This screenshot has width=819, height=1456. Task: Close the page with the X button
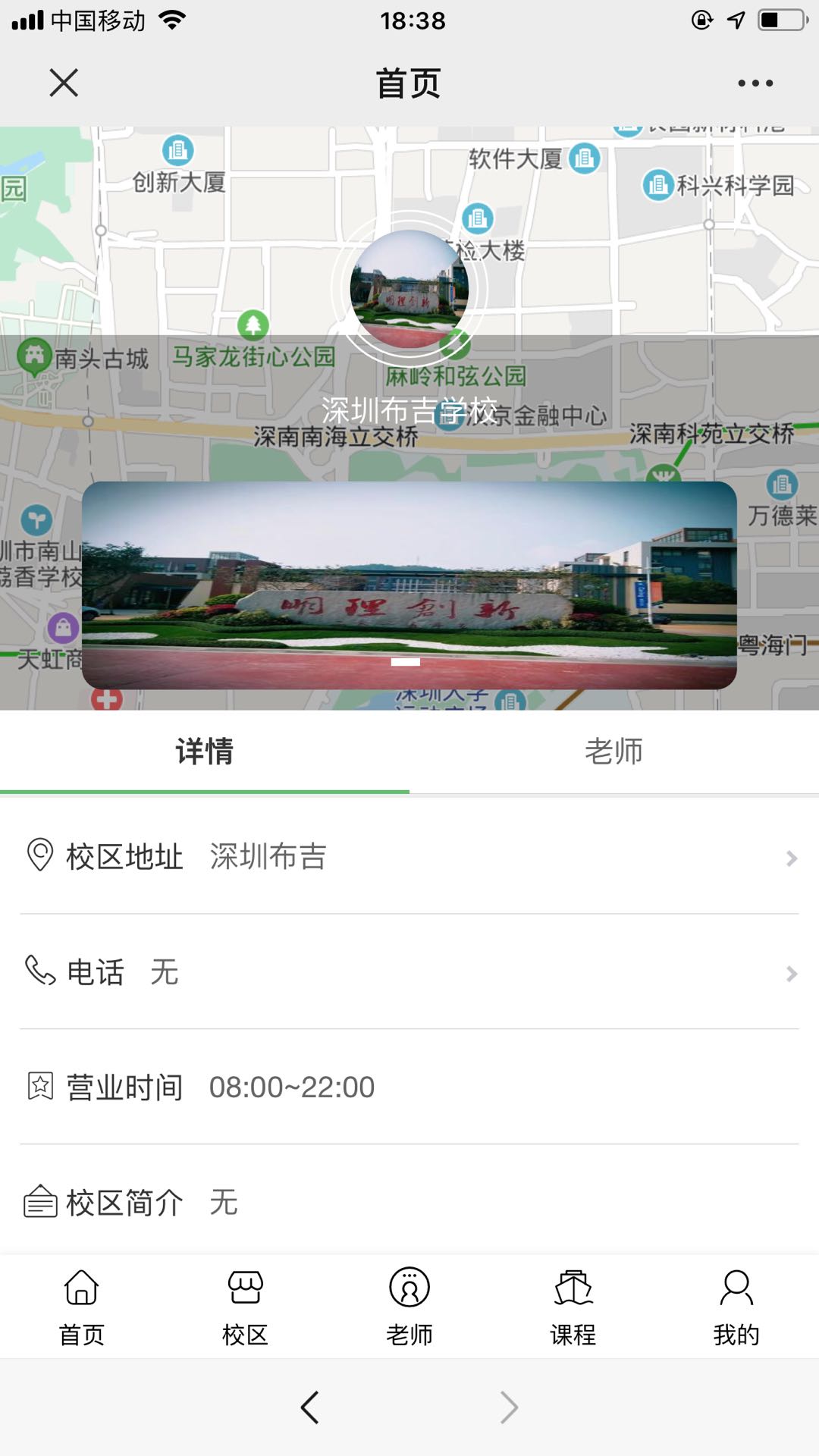click(x=64, y=83)
